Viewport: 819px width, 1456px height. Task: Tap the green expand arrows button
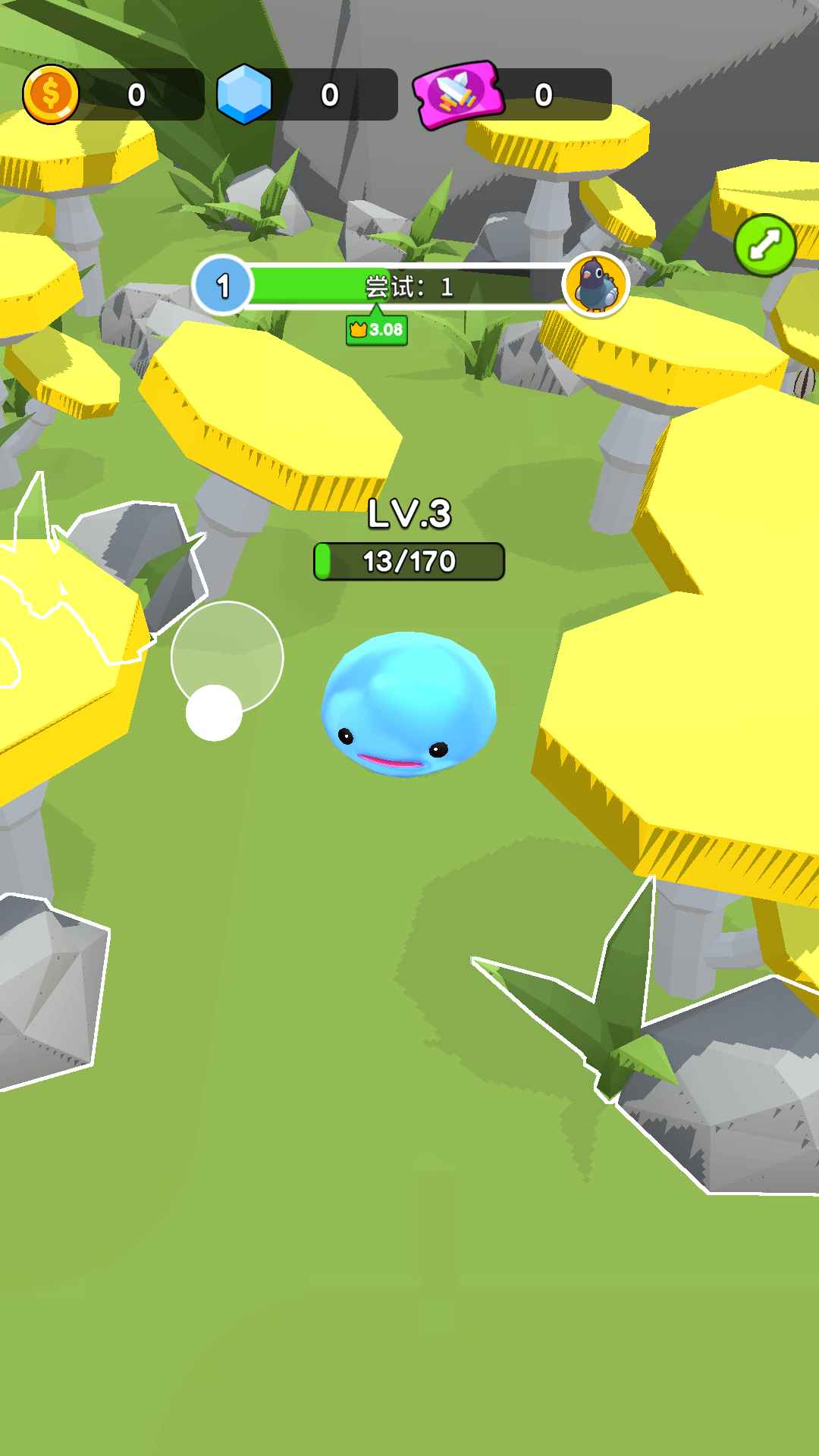(x=764, y=245)
